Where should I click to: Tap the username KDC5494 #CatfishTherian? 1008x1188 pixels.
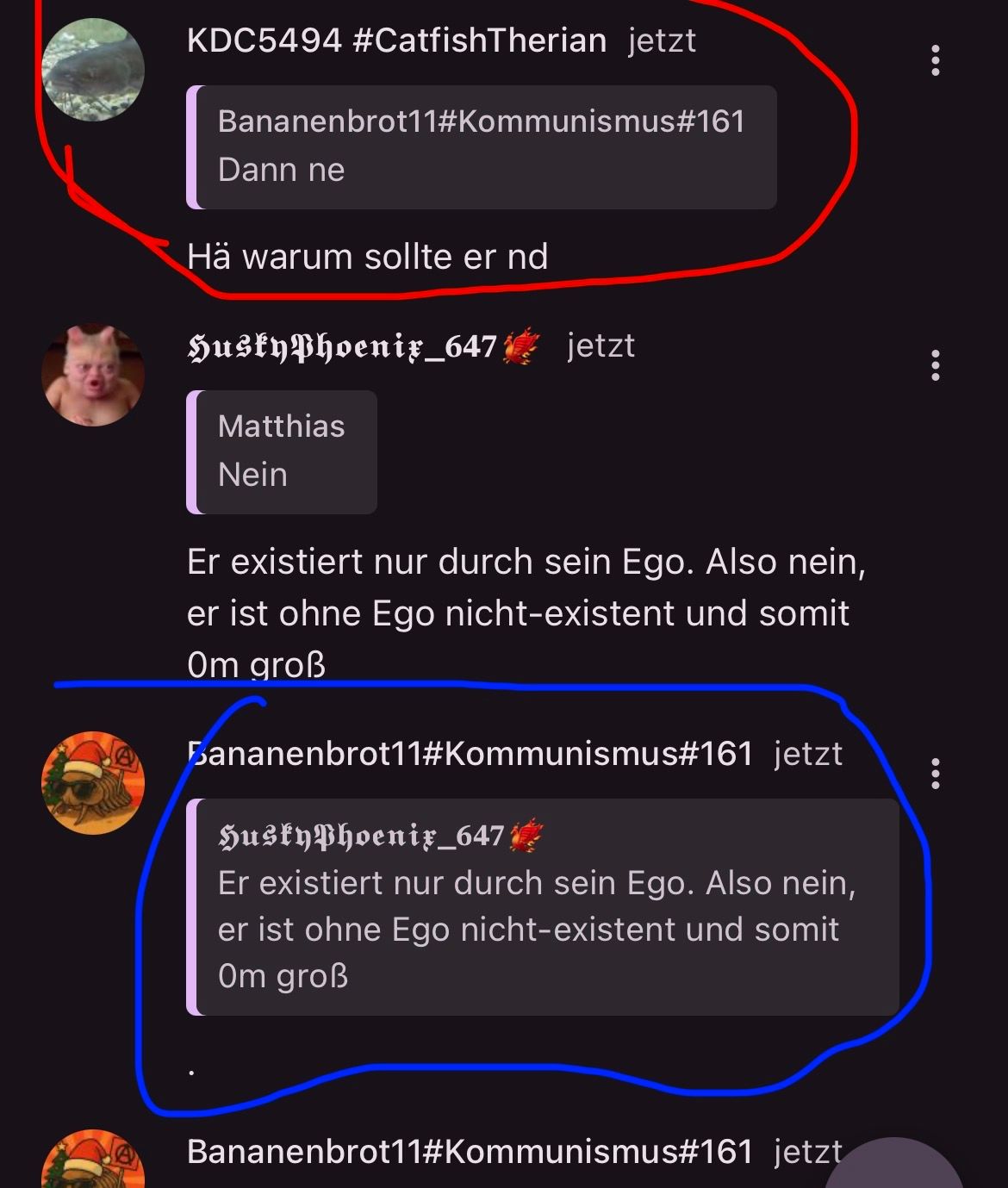pyautogui.click(x=396, y=40)
